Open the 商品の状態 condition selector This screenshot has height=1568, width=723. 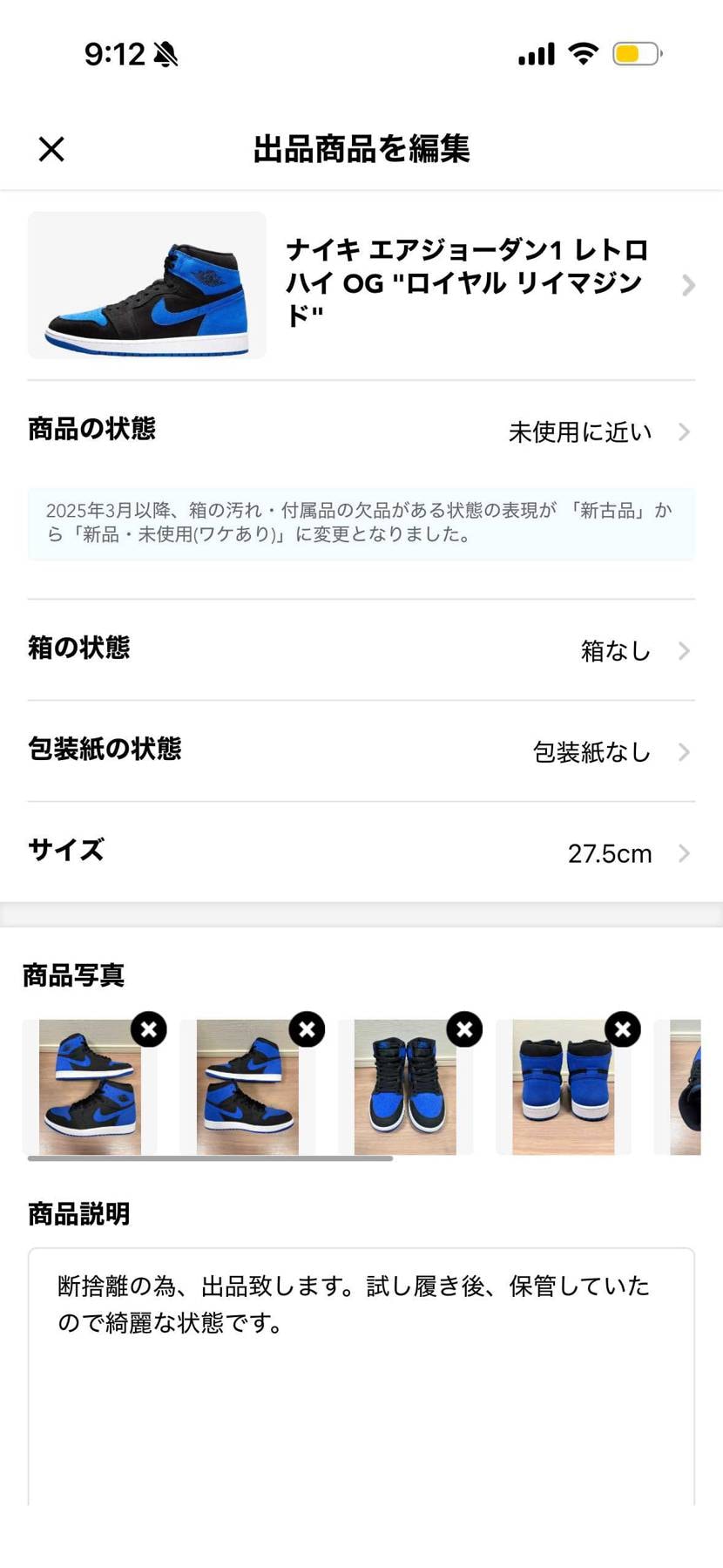point(361,431)
